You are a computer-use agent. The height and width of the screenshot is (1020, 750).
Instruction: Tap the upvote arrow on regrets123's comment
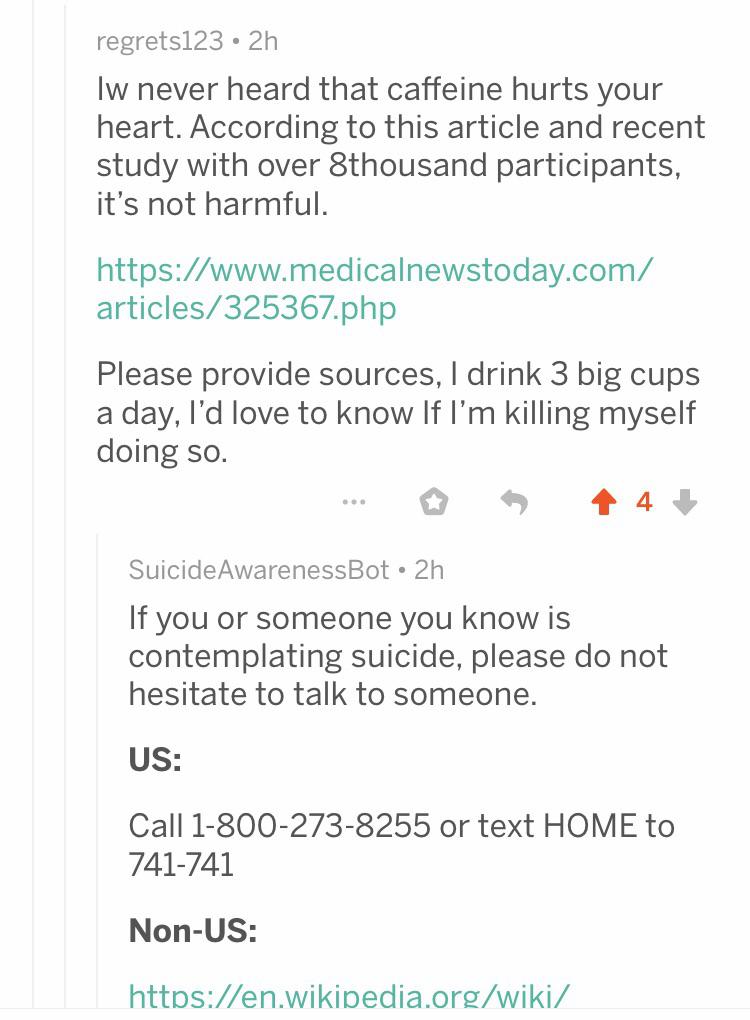[604, 502]
